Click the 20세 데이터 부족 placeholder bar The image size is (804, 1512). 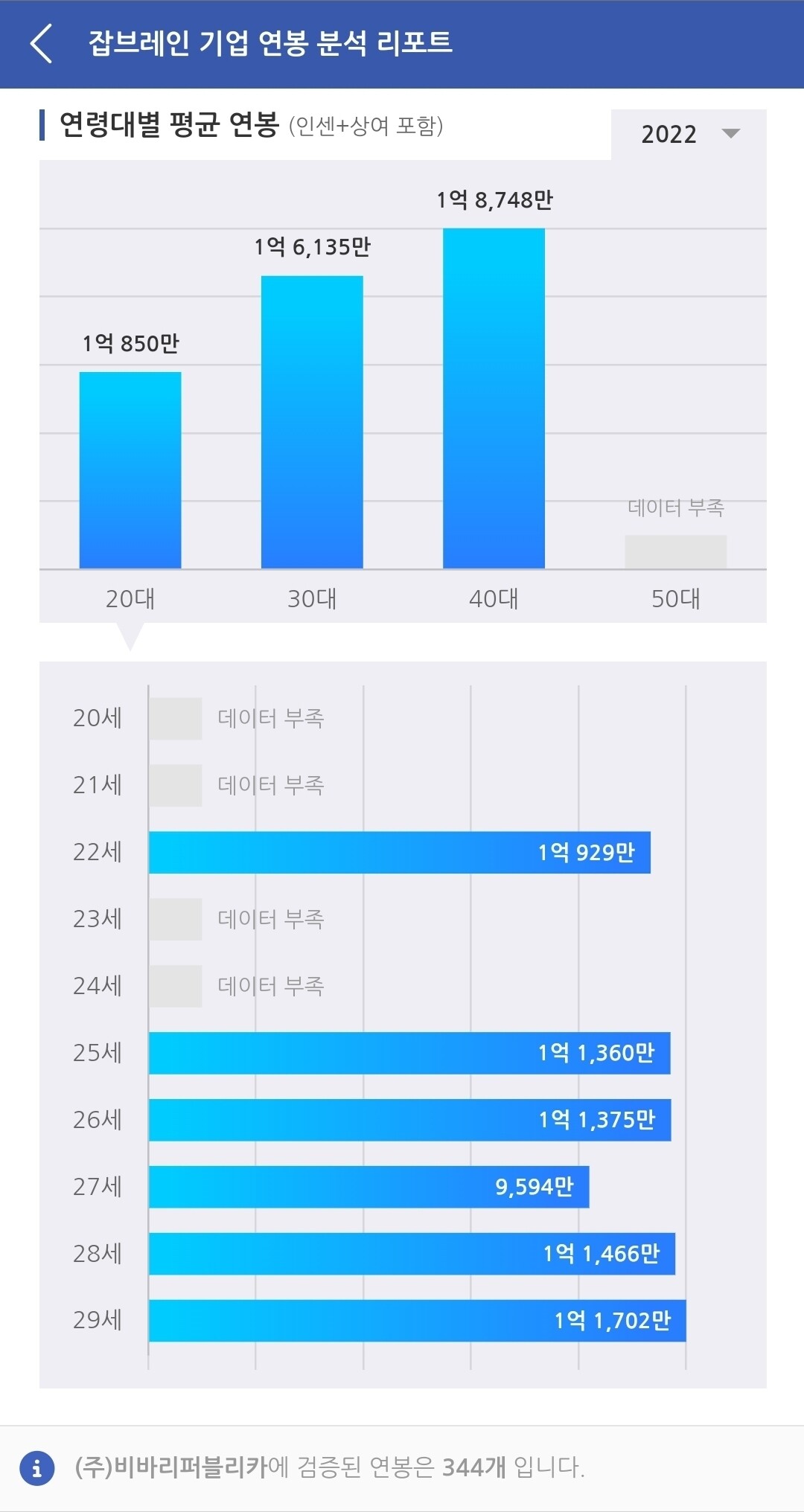click(176, 717)
